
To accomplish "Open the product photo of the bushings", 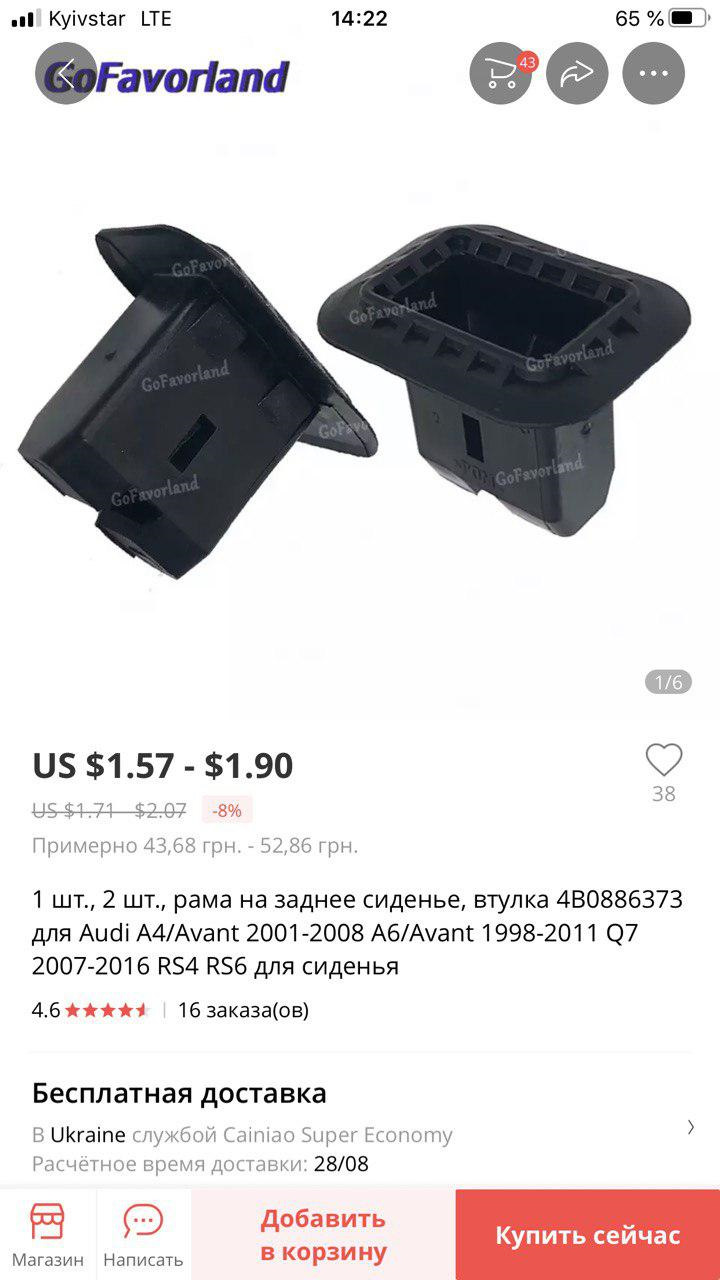I will pos(360,400).
